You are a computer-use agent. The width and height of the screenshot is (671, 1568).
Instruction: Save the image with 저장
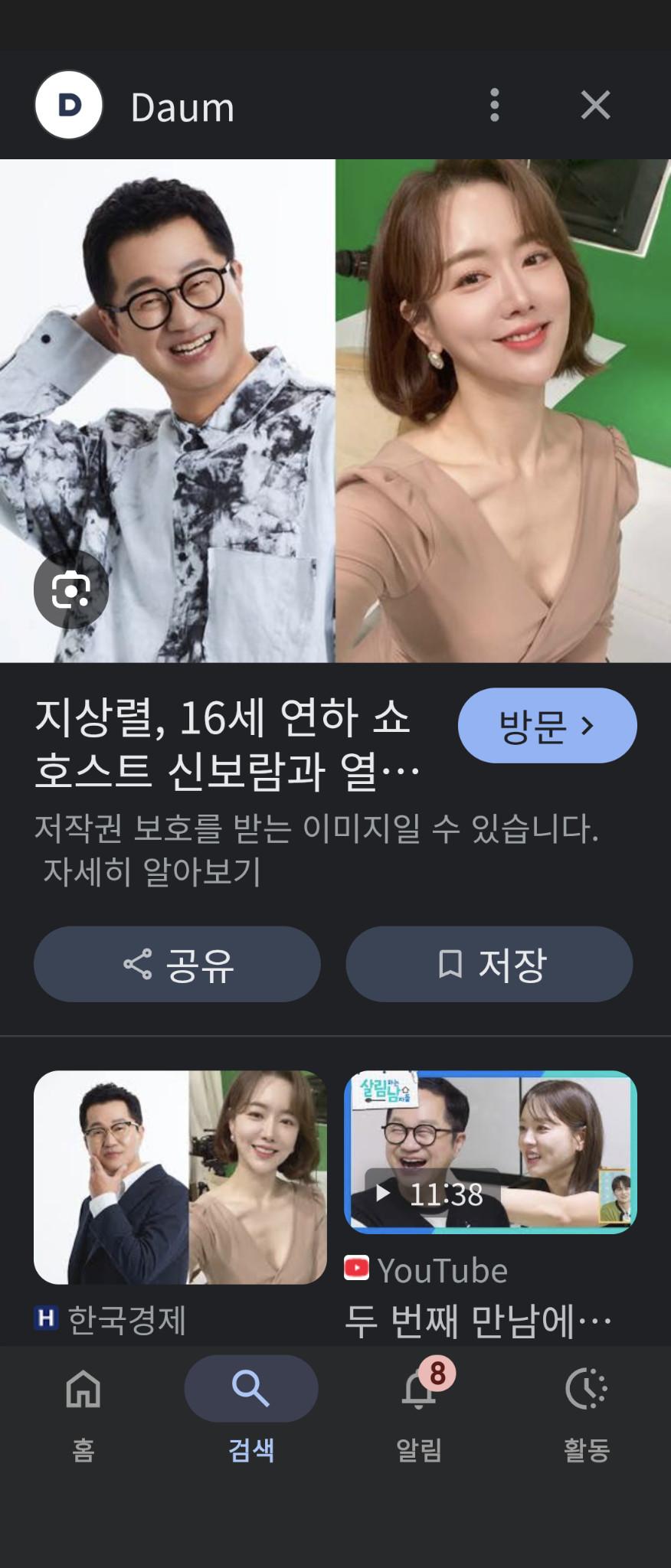[x=489, y=964]
